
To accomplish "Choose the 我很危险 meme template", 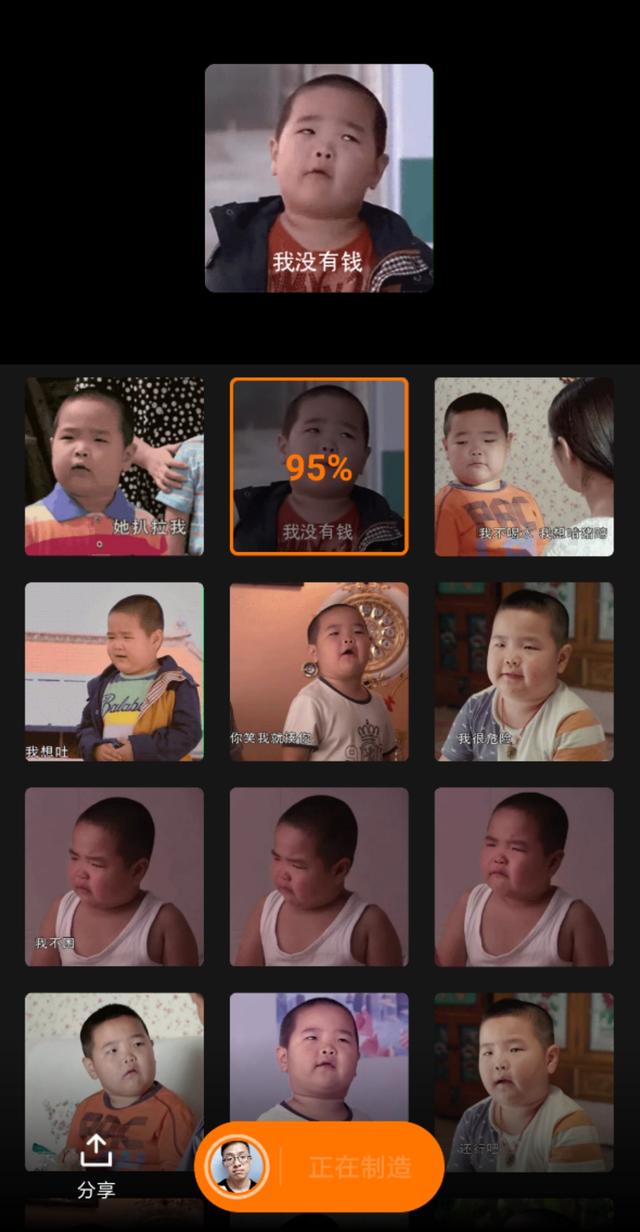I will point(524,671).
